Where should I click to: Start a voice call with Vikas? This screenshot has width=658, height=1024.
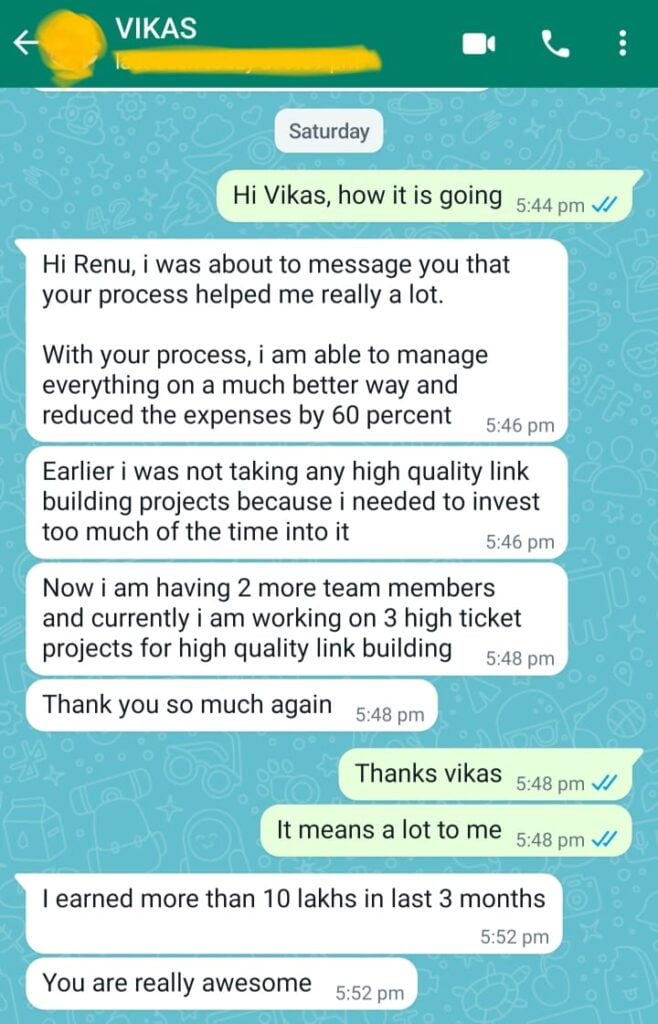(x=553, y=43)
